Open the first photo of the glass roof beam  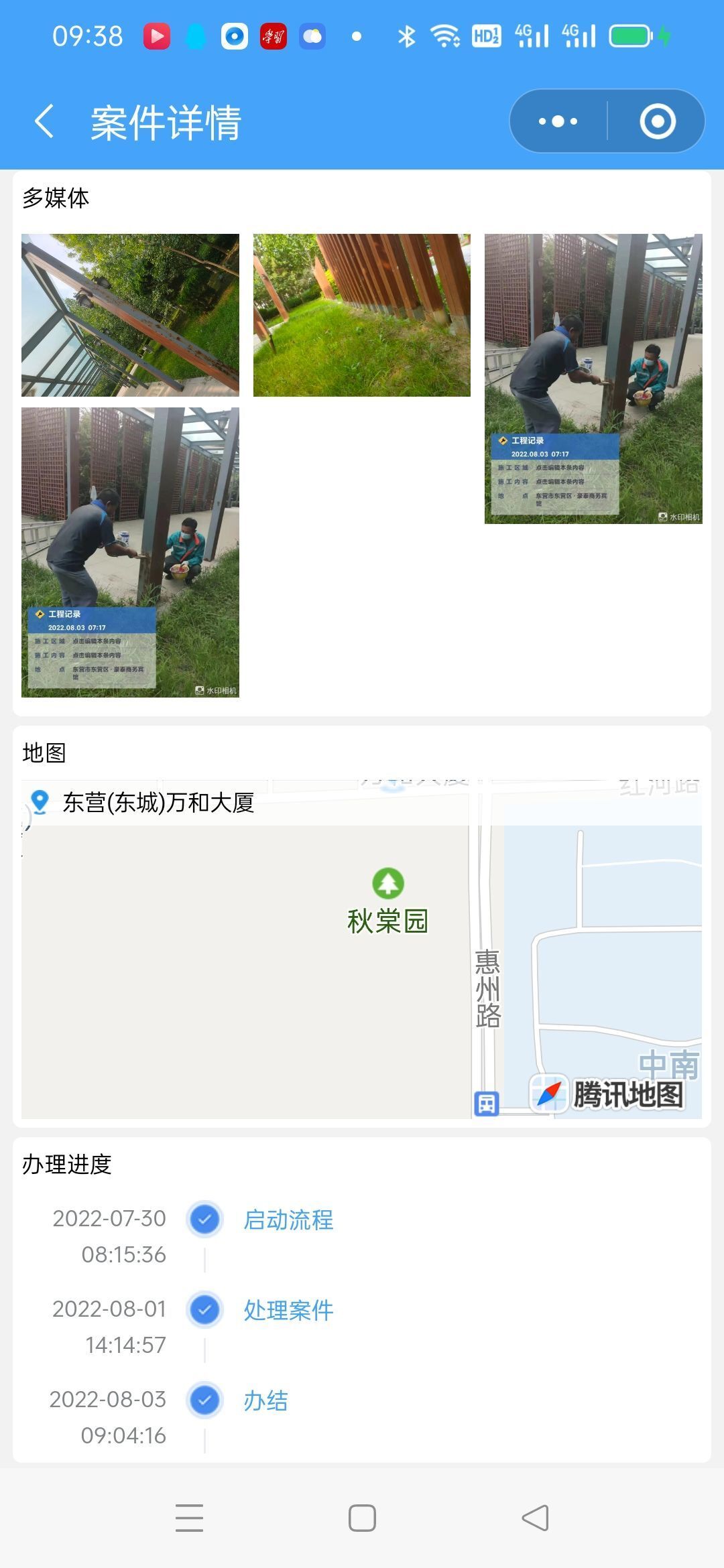130,315
